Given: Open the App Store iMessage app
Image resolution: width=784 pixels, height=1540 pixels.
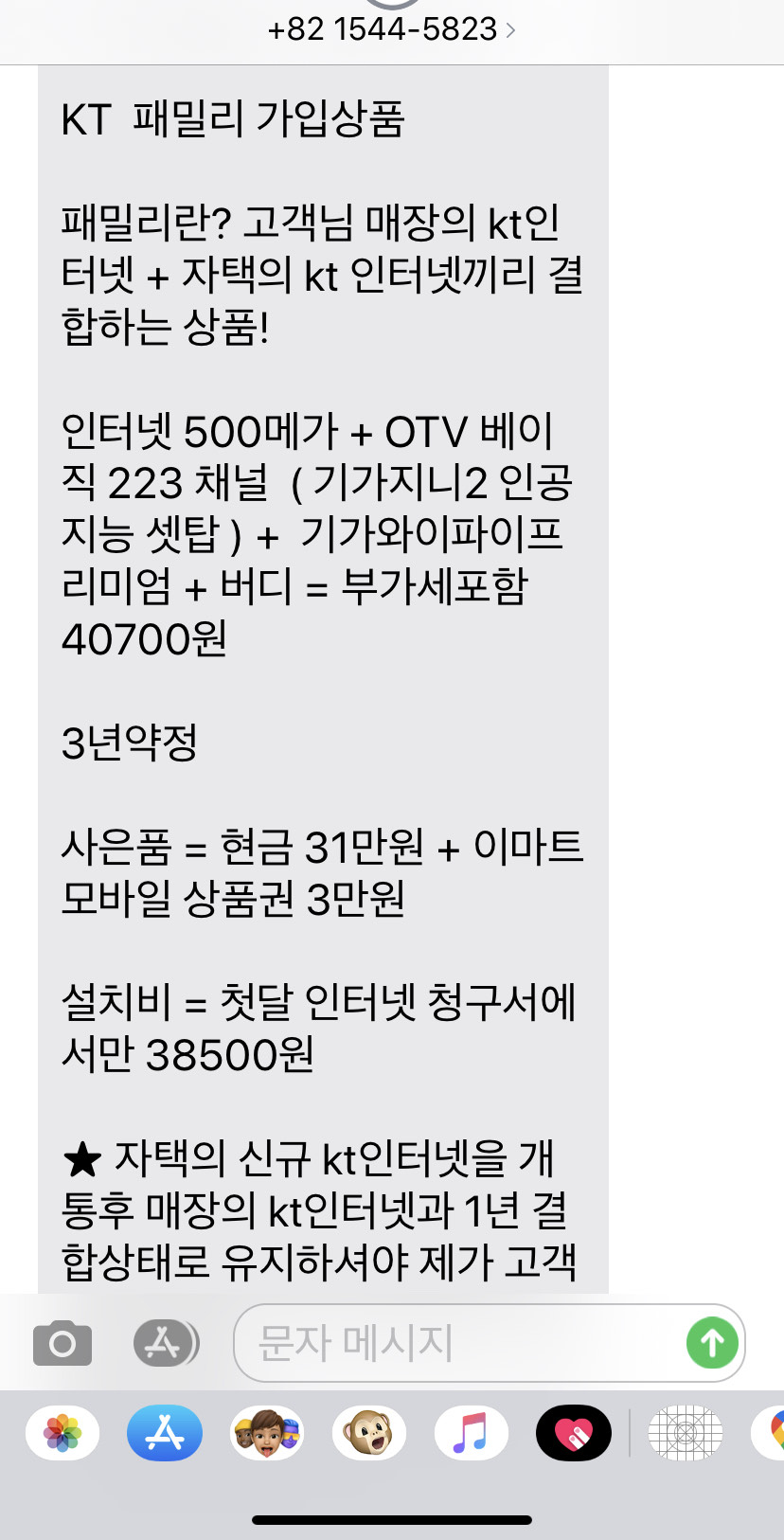Looking at the screenshot, I should point(165,1433).
